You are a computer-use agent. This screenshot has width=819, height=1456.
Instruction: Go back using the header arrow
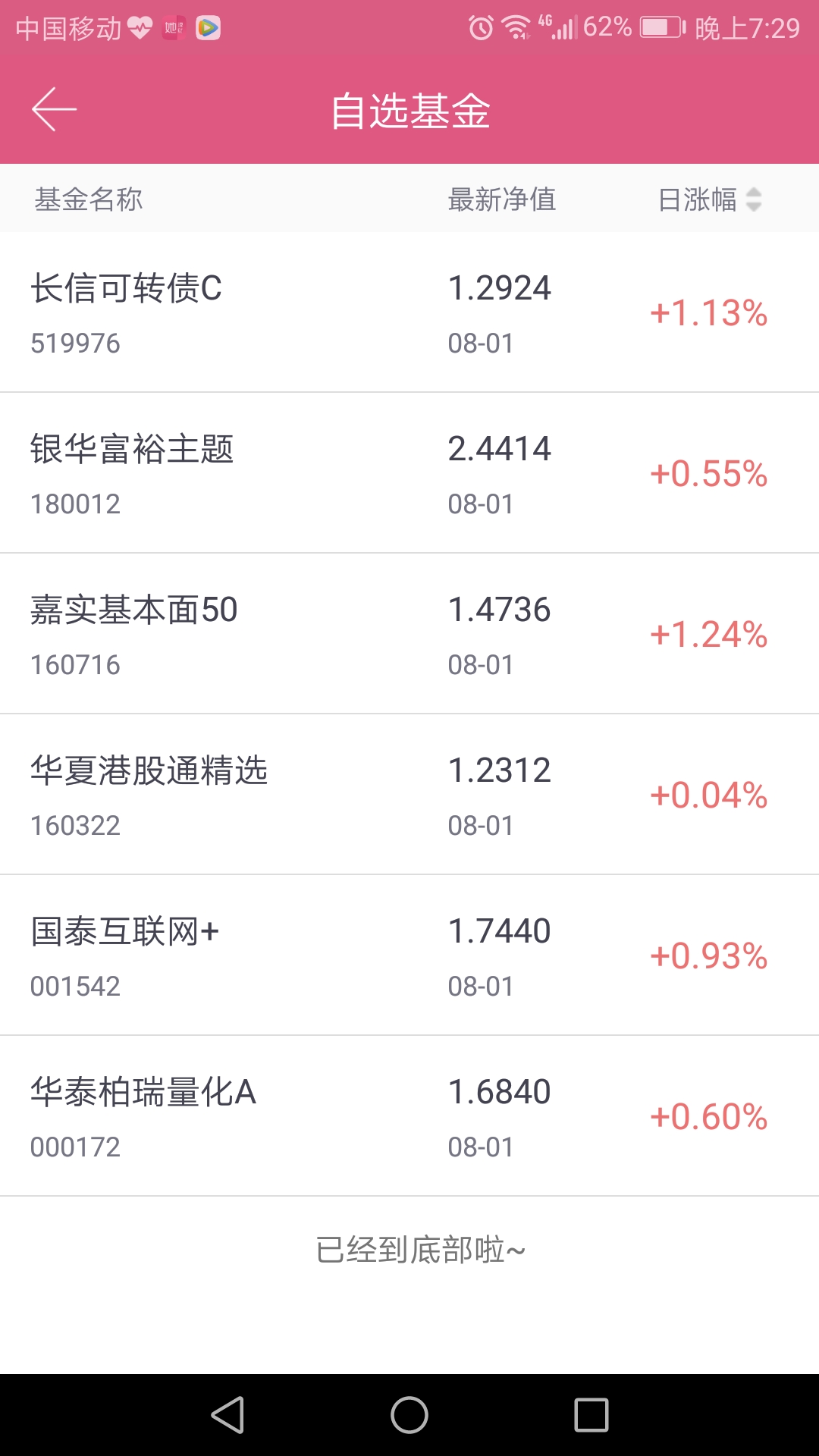tap(54, 109)
